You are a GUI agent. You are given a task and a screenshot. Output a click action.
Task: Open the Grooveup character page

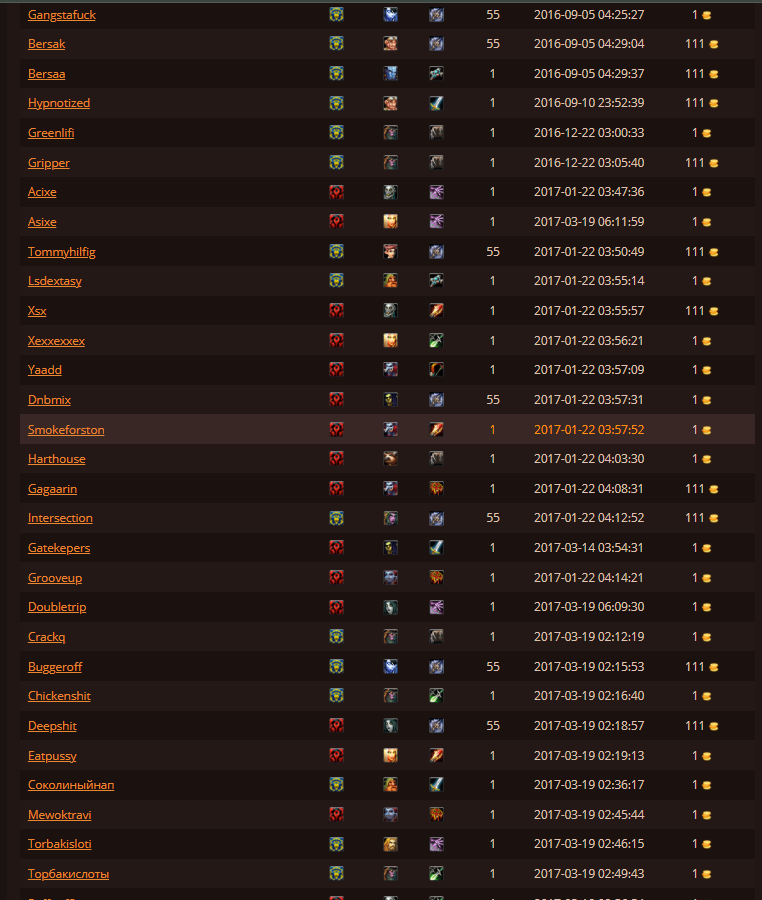coord(55,578)
